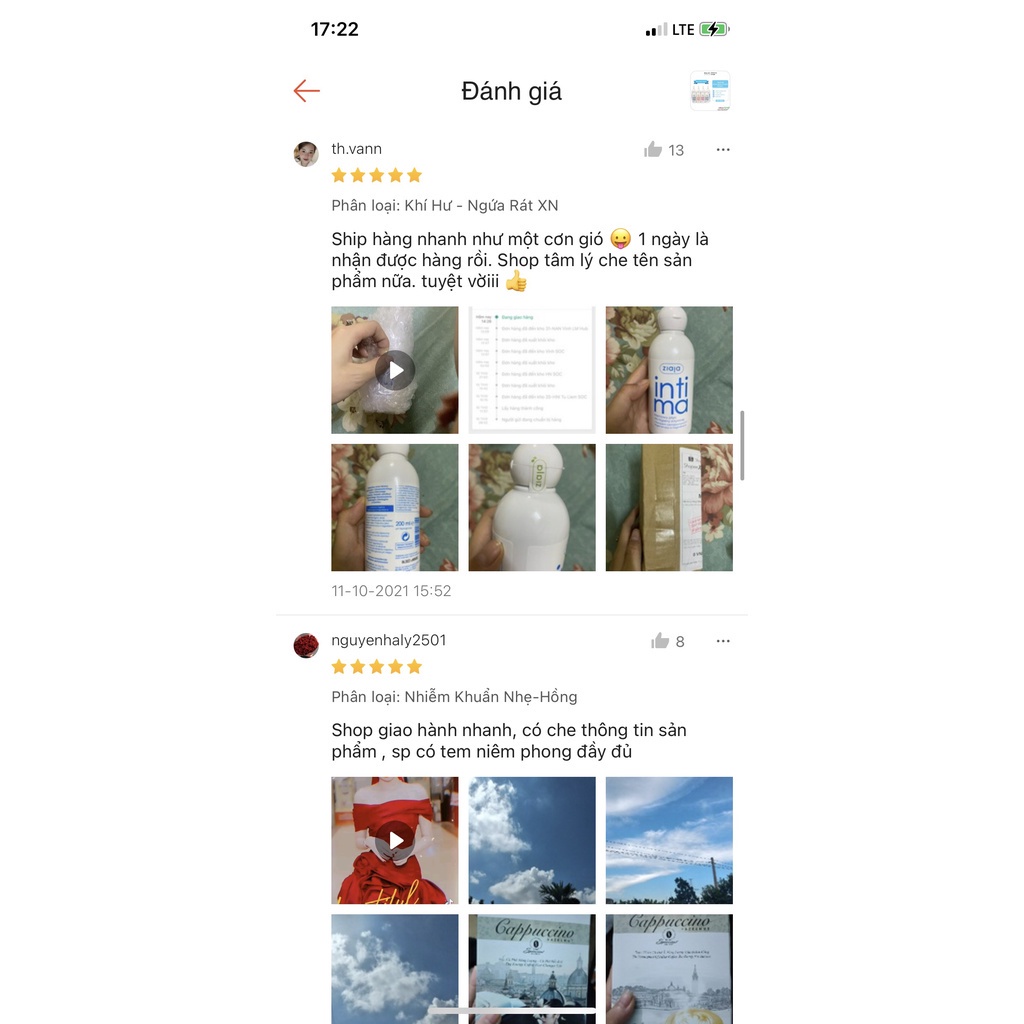Like th.vann's review
This screenshot has width=1024, height=1024.
(654, 150)
